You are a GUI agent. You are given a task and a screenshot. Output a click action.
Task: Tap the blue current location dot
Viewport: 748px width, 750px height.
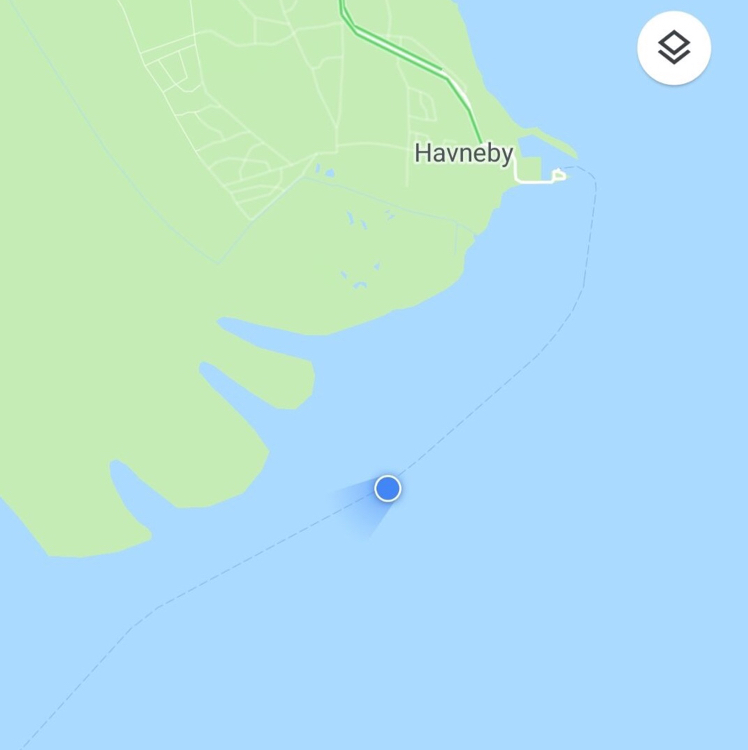coord(388,488)
